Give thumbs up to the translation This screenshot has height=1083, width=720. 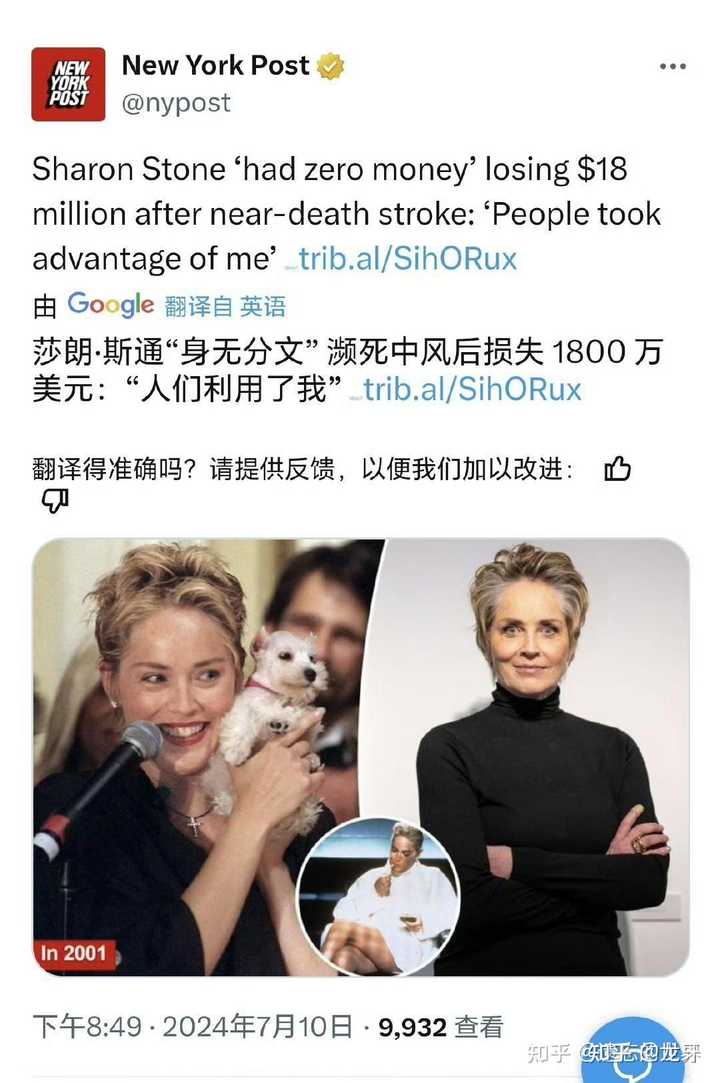point(617,469)
